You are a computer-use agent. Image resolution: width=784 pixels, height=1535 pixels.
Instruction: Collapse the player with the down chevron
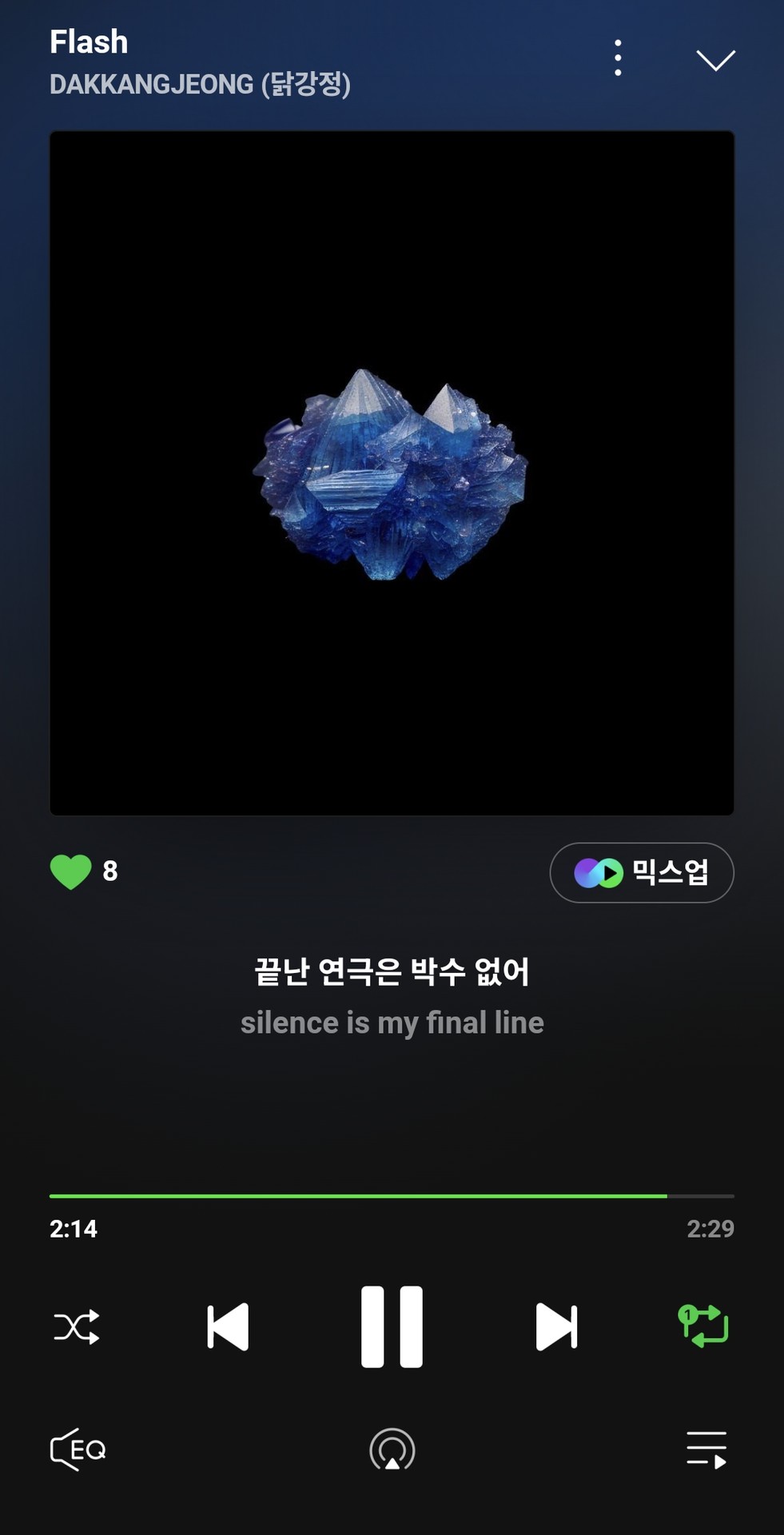[715, 58]
